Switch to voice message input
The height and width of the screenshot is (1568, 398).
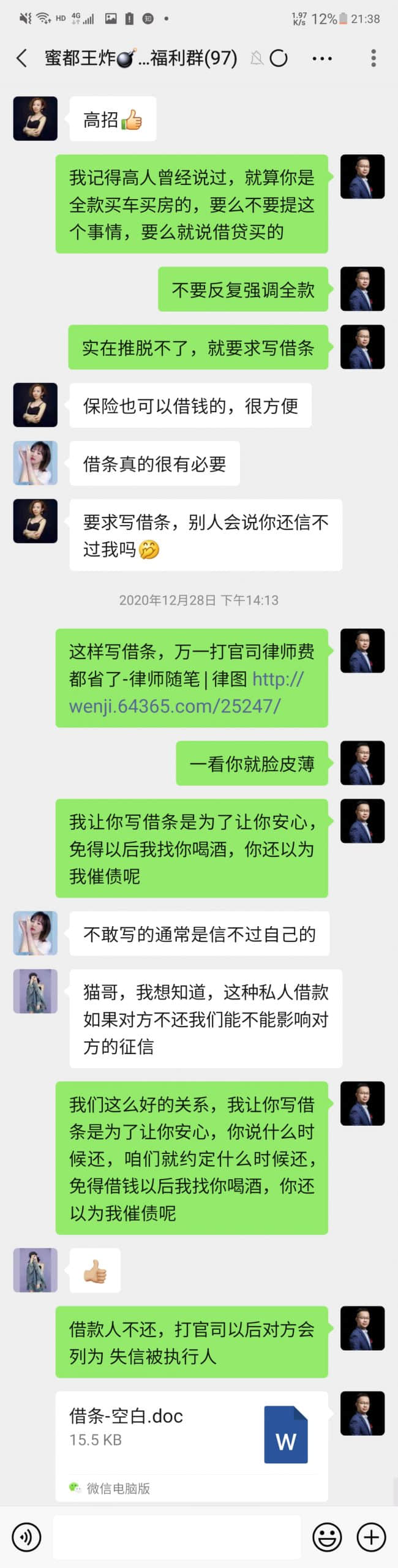(x=26, y=1537)
